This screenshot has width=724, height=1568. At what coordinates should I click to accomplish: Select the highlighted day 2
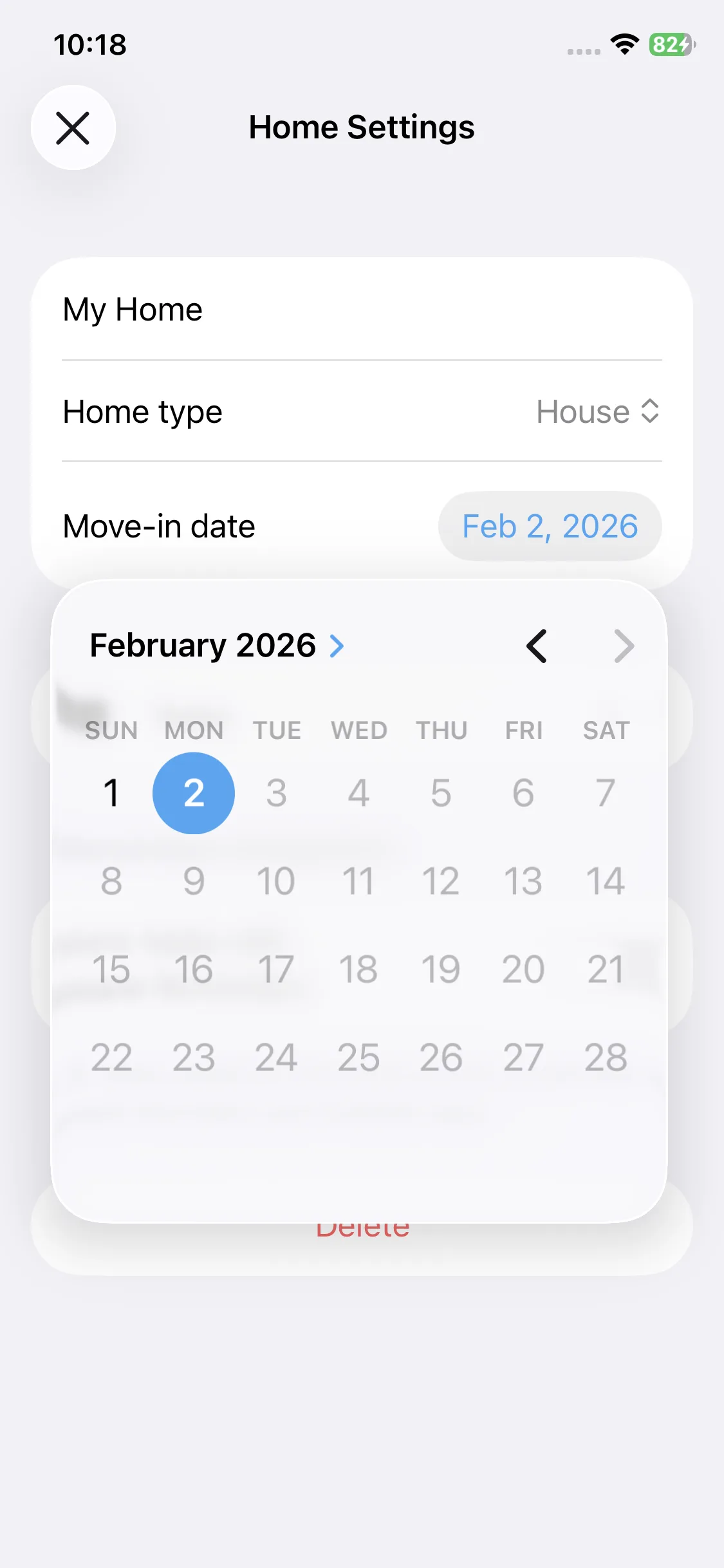[194, 793]
